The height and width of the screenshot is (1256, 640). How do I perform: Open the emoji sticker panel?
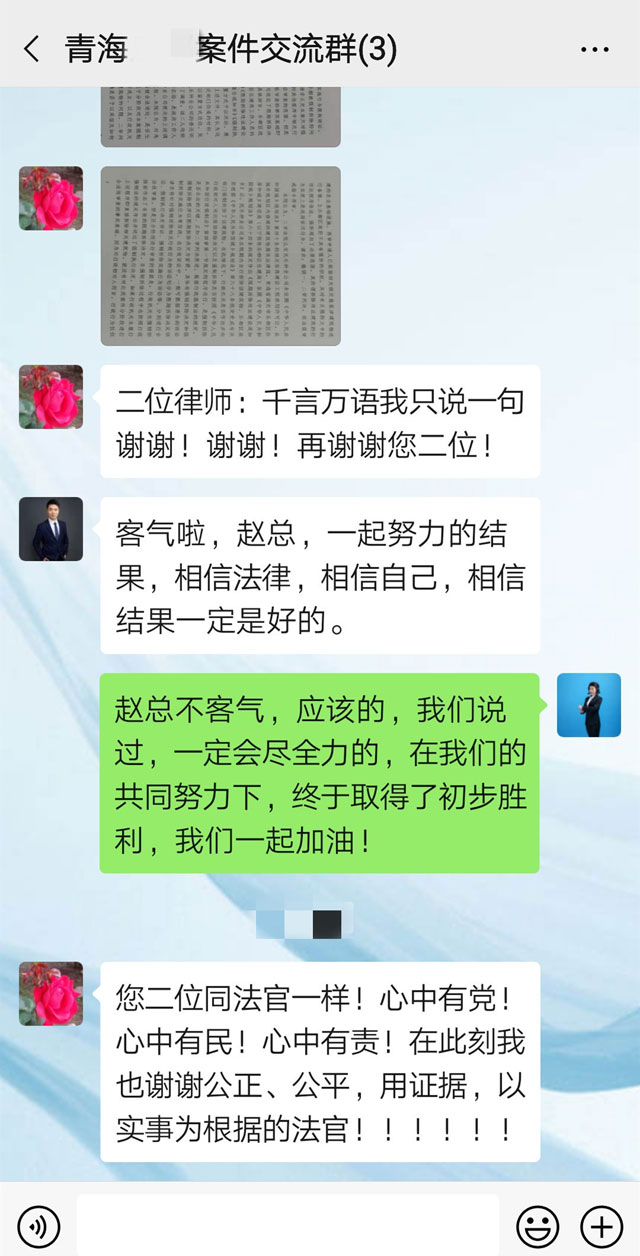click(537, 1225)
